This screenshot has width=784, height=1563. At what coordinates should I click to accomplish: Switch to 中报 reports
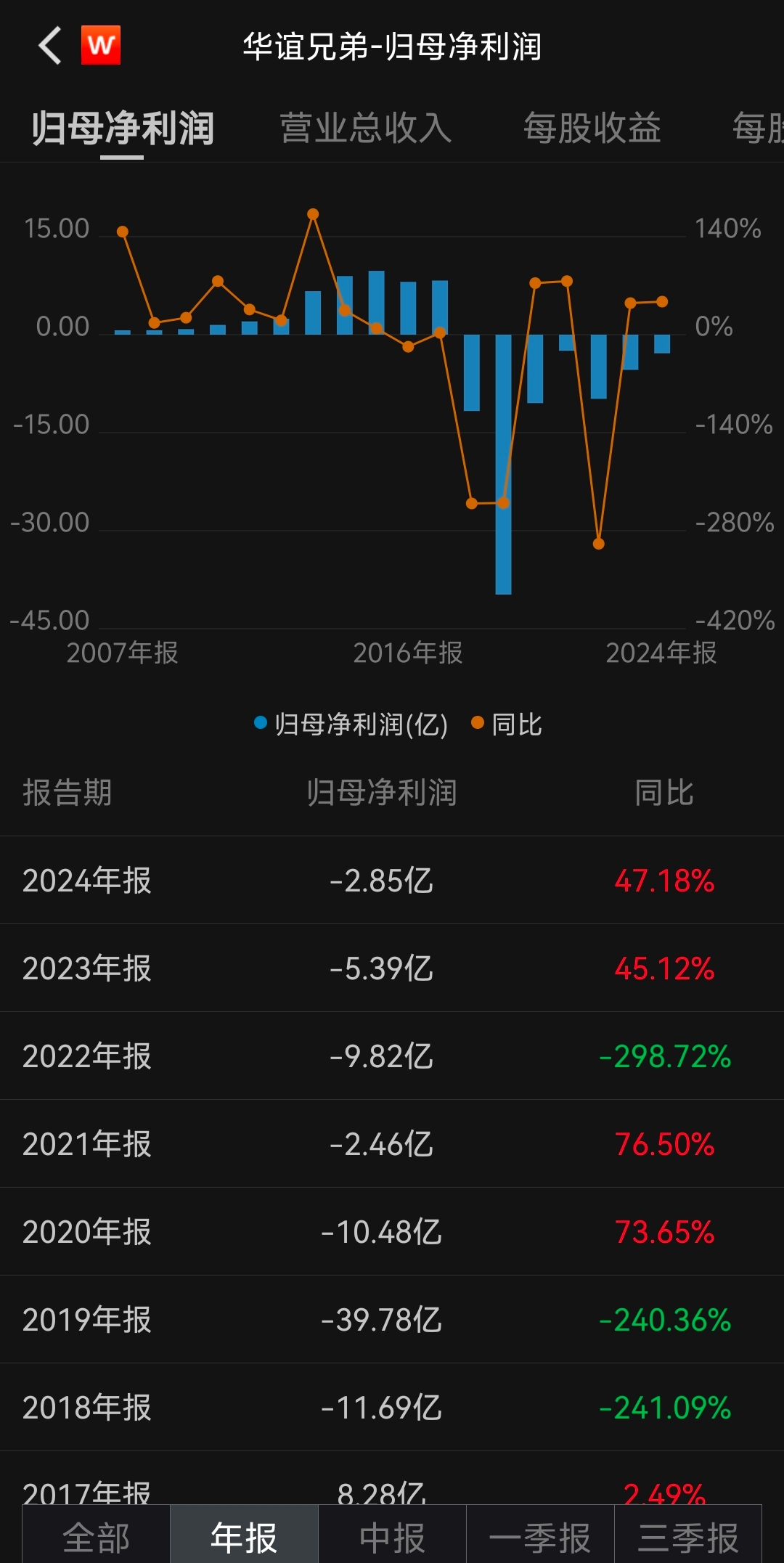(392, 1537)
